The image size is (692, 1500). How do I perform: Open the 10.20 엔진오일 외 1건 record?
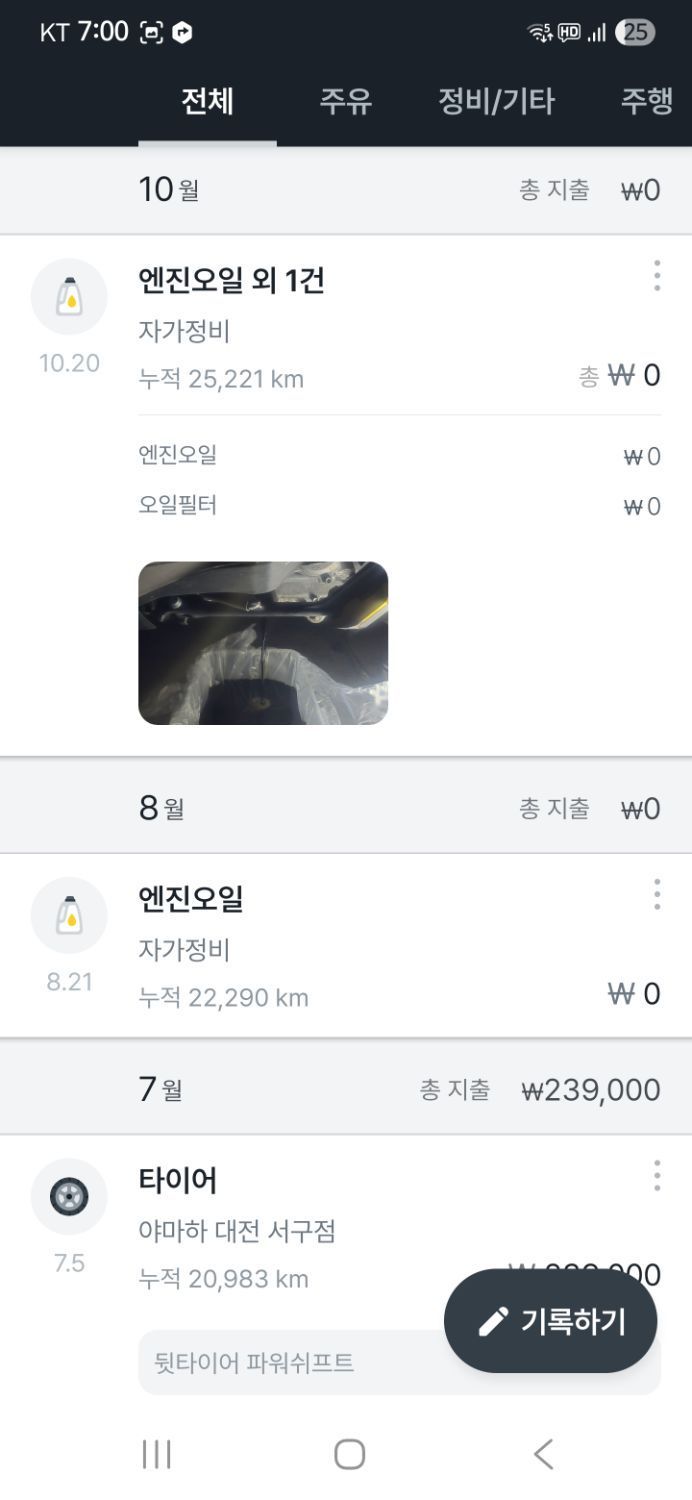[346, 496]
